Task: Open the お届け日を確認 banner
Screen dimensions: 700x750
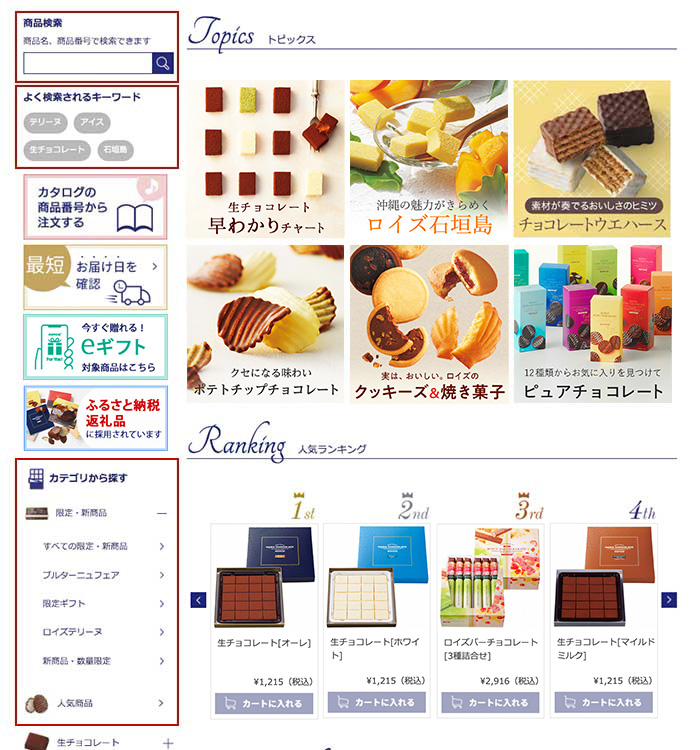Action: pos(95,277)
